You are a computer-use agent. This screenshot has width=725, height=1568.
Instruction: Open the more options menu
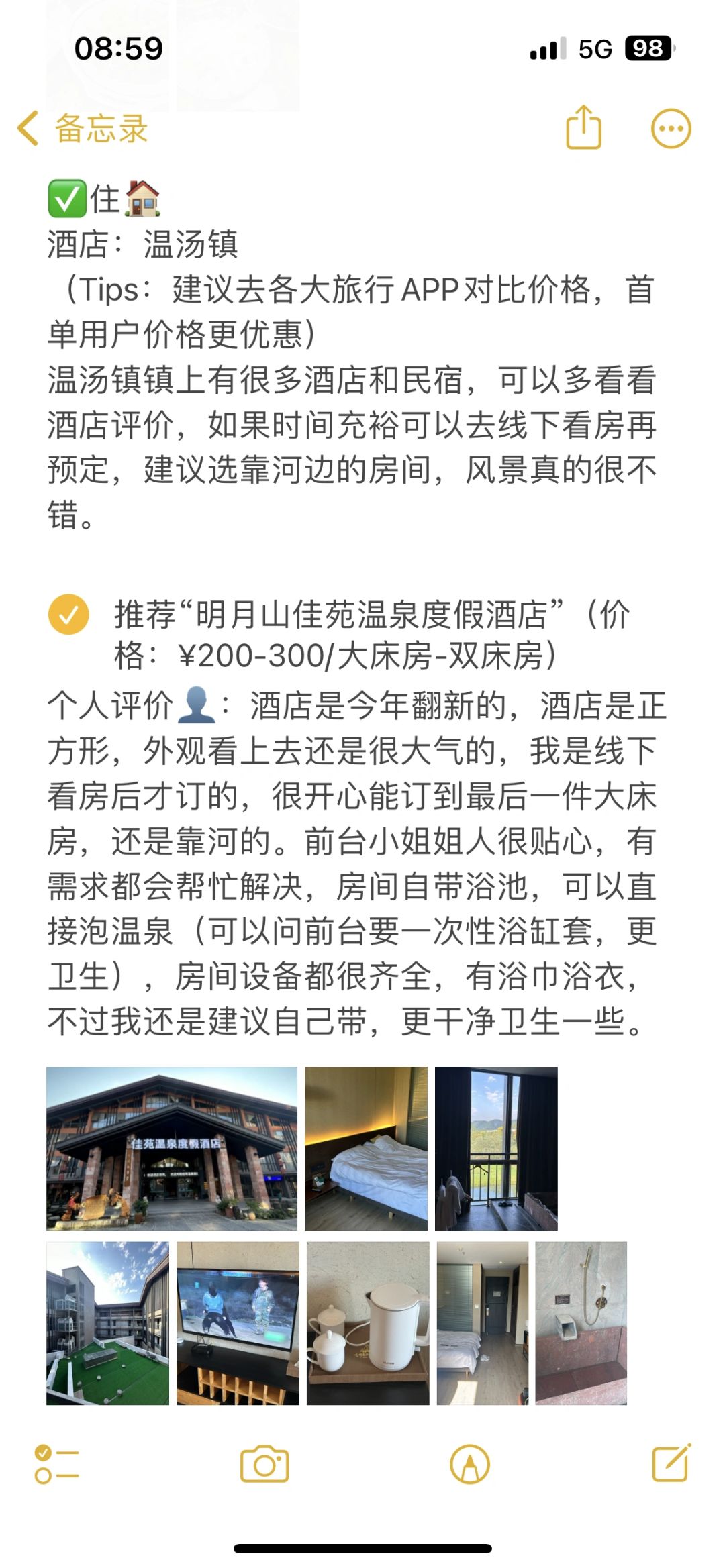click(671, 128)
